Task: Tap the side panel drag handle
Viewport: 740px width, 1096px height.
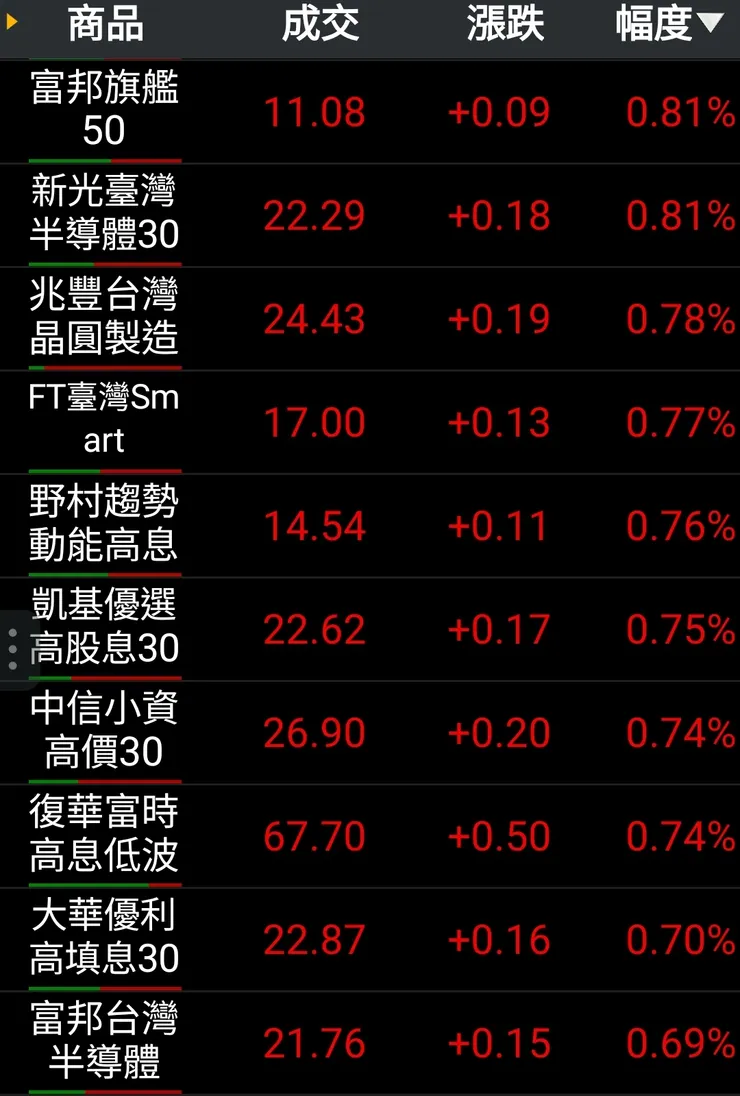Action: coord(12,650)
